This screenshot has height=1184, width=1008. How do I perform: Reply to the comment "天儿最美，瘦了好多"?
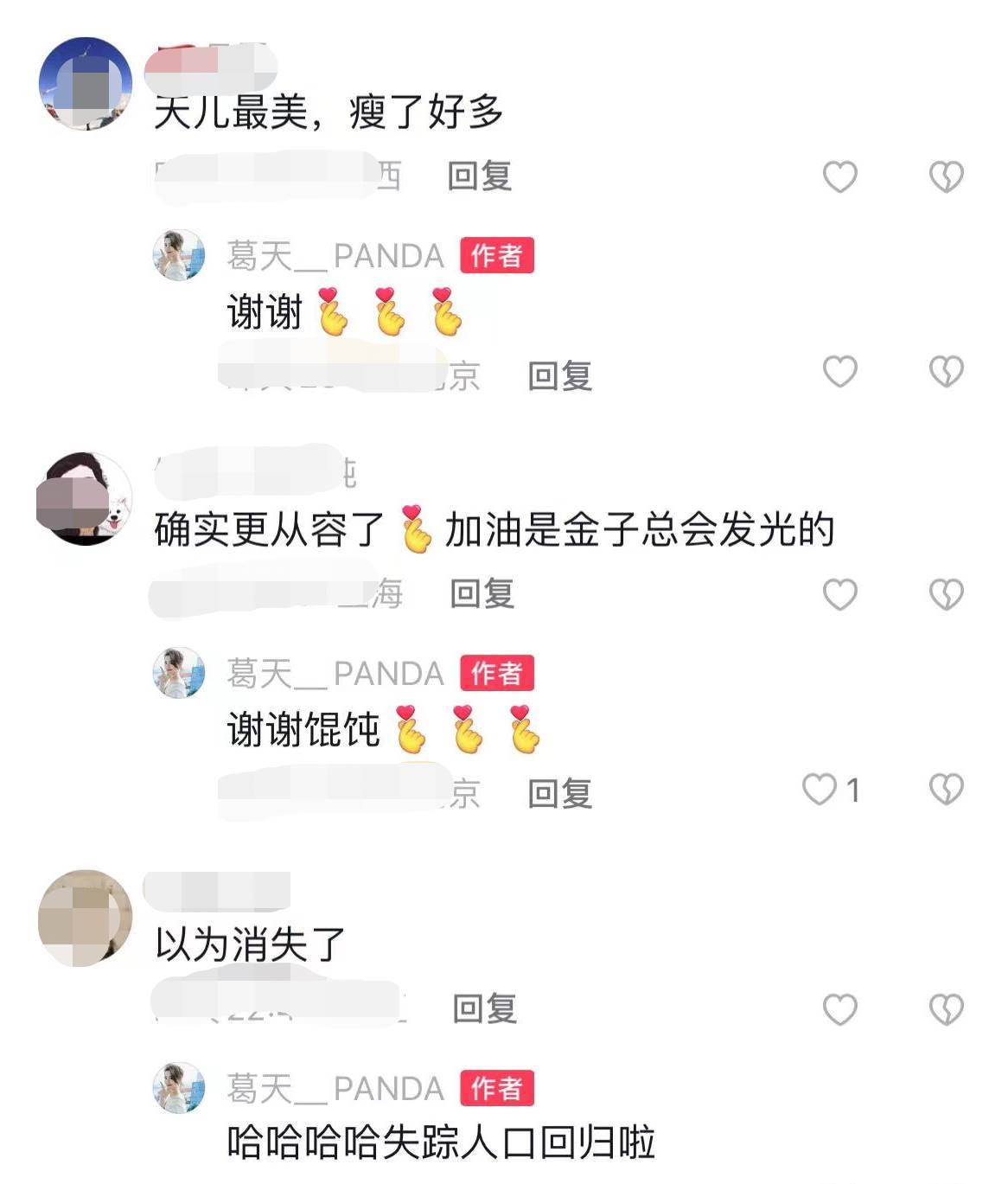pos(479,176)
